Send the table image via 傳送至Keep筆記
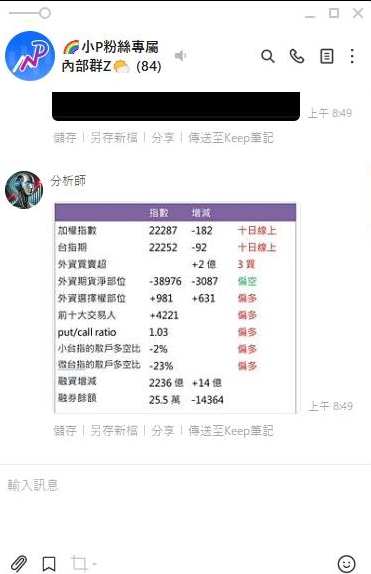Screen dimensions: 371x574 click(x=231, y=430)
